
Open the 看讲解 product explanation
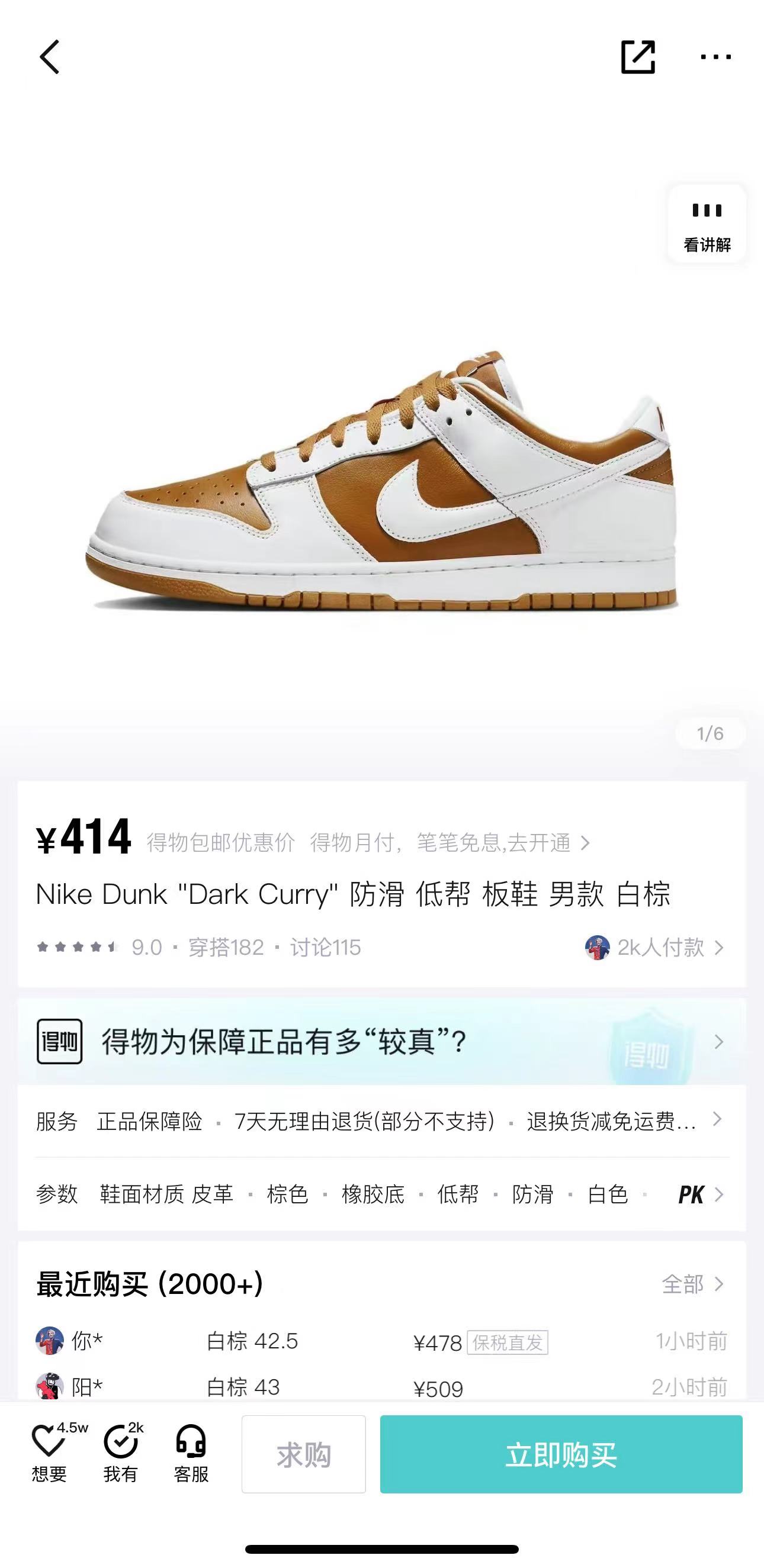pyautogui.click(x=707, y=225)
